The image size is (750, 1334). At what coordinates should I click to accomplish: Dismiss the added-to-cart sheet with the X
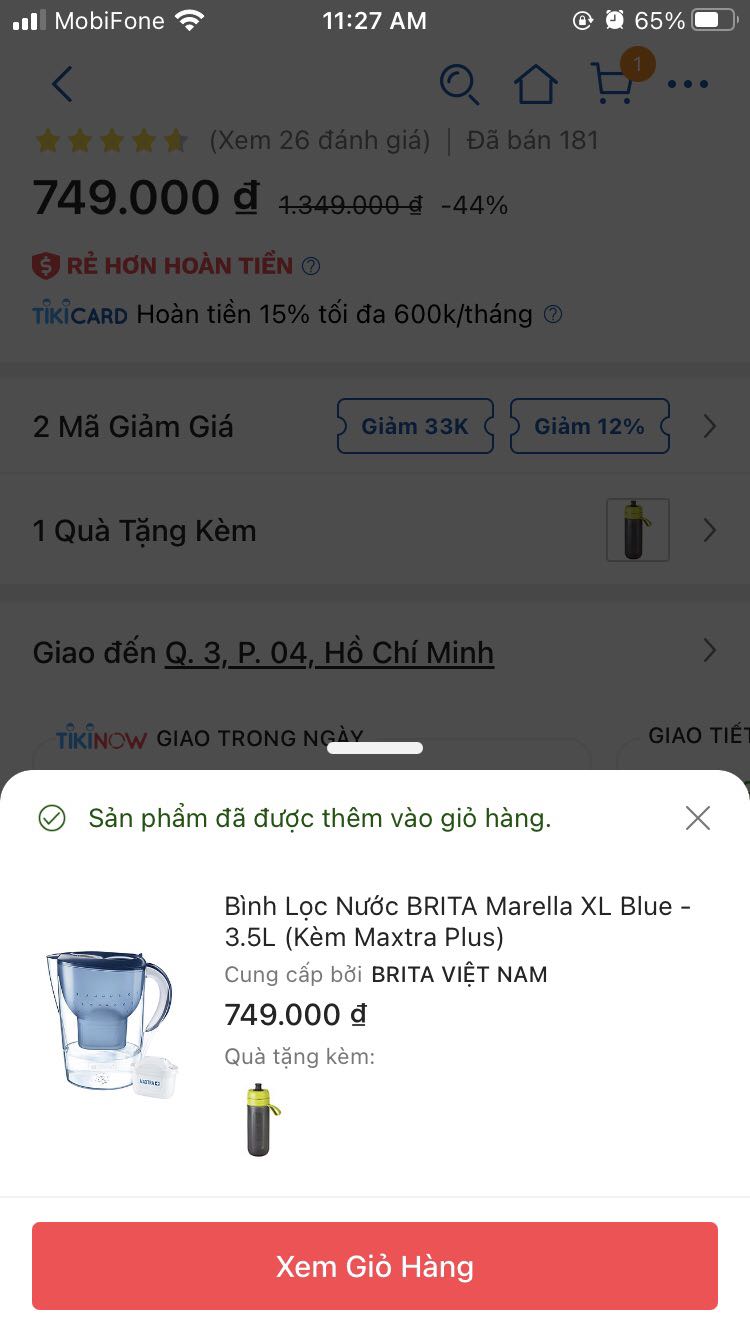point(697,817)
